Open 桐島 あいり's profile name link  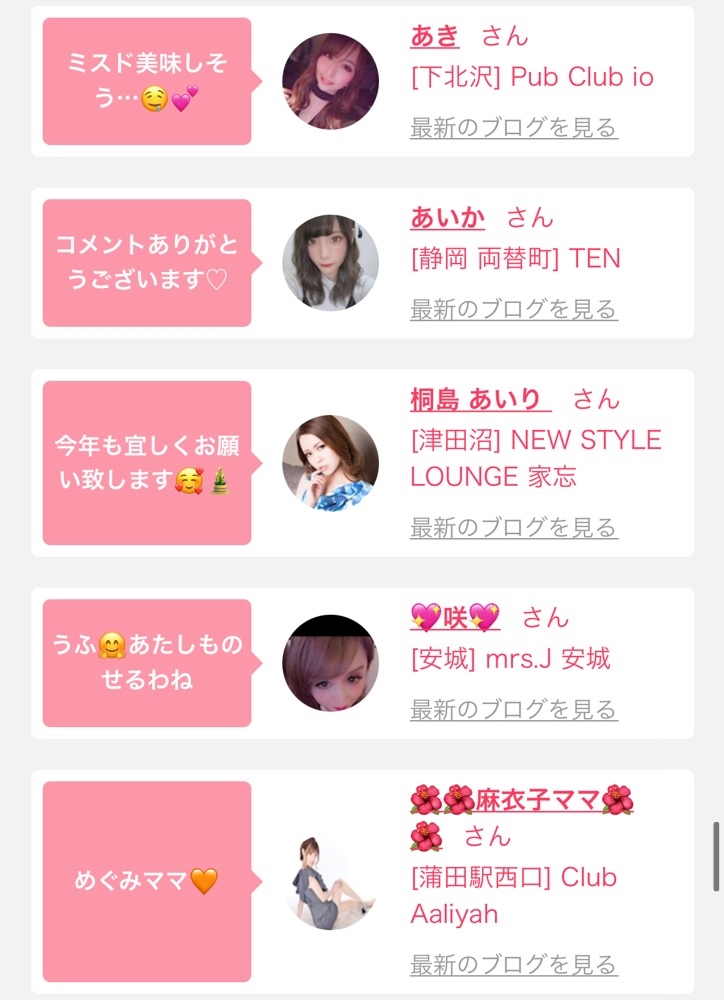[479, 400]
